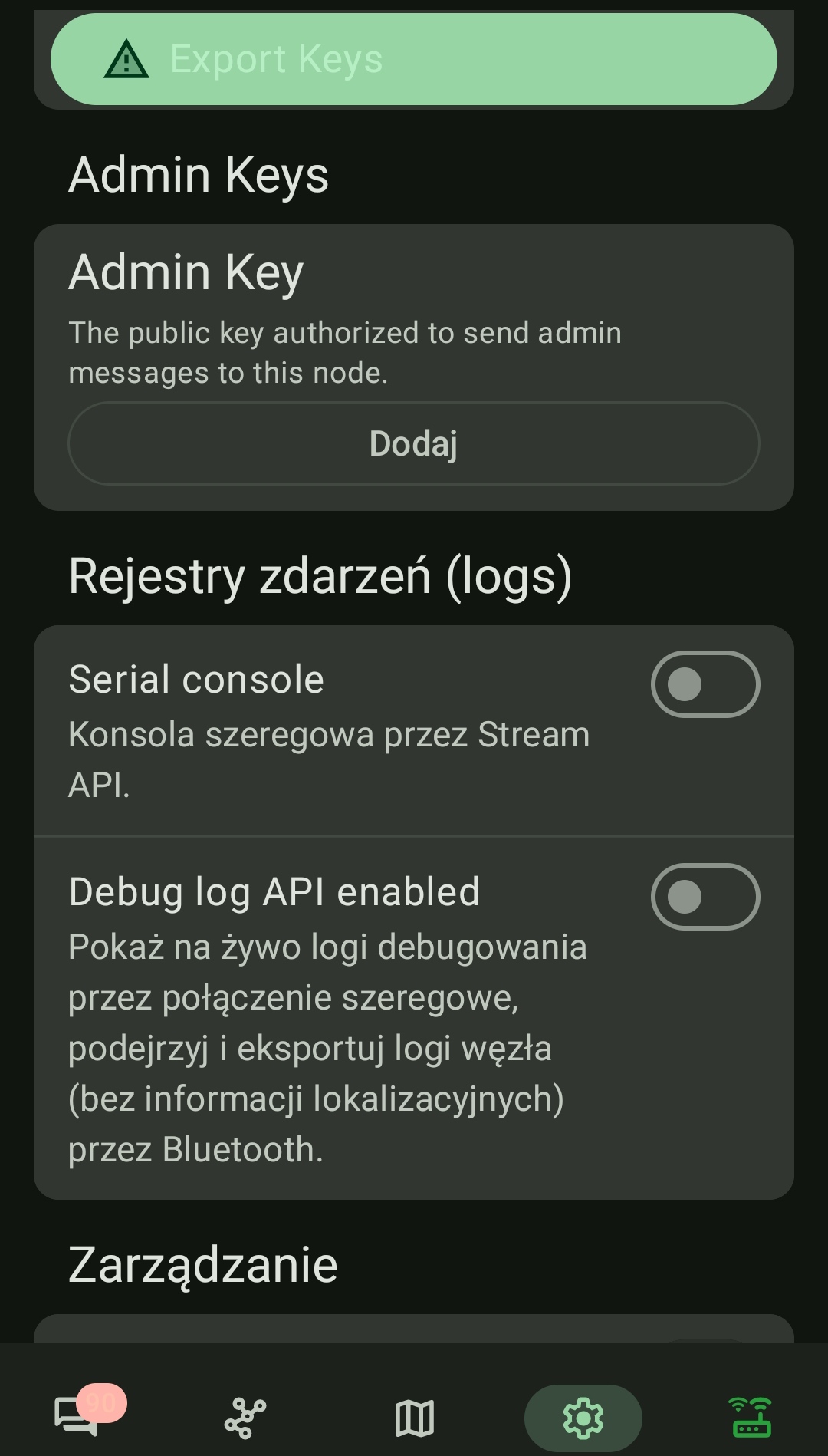Viewport: 828px width, 1456px height.
Task: Open the router connection tab
Action: tap(751, 1418)
